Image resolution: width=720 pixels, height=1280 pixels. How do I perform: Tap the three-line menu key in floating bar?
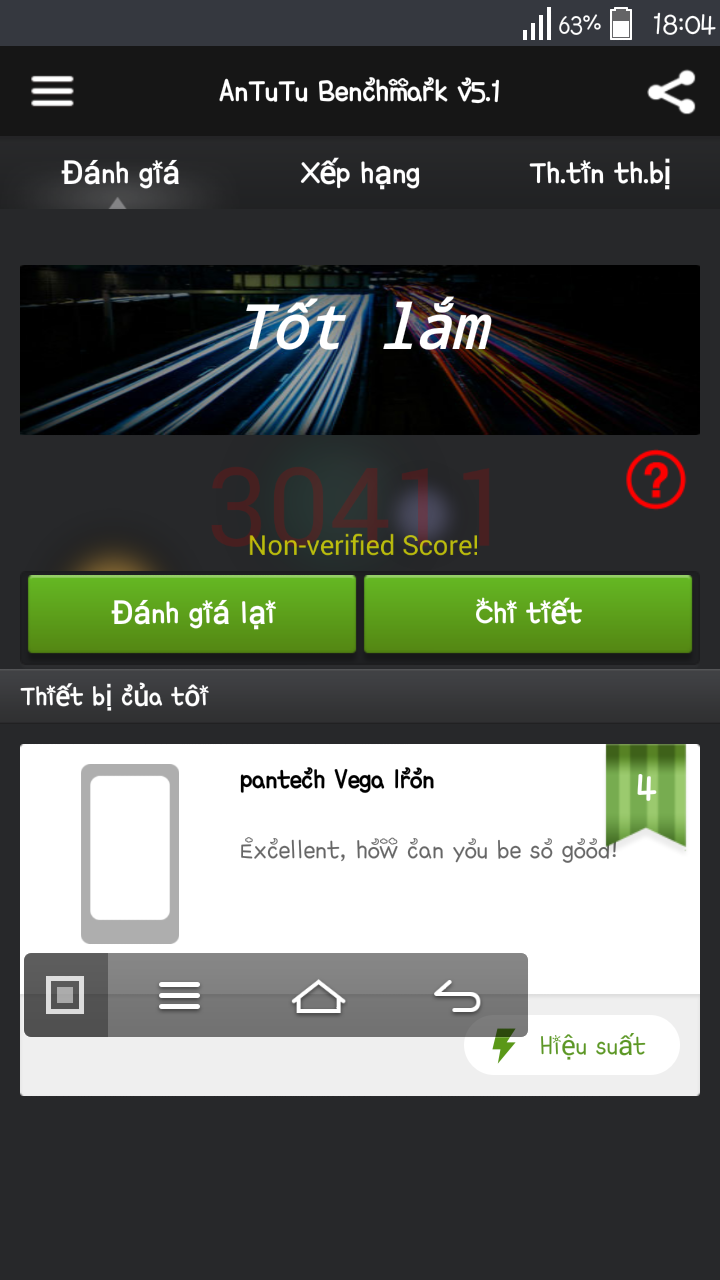(x=179, y=996)
